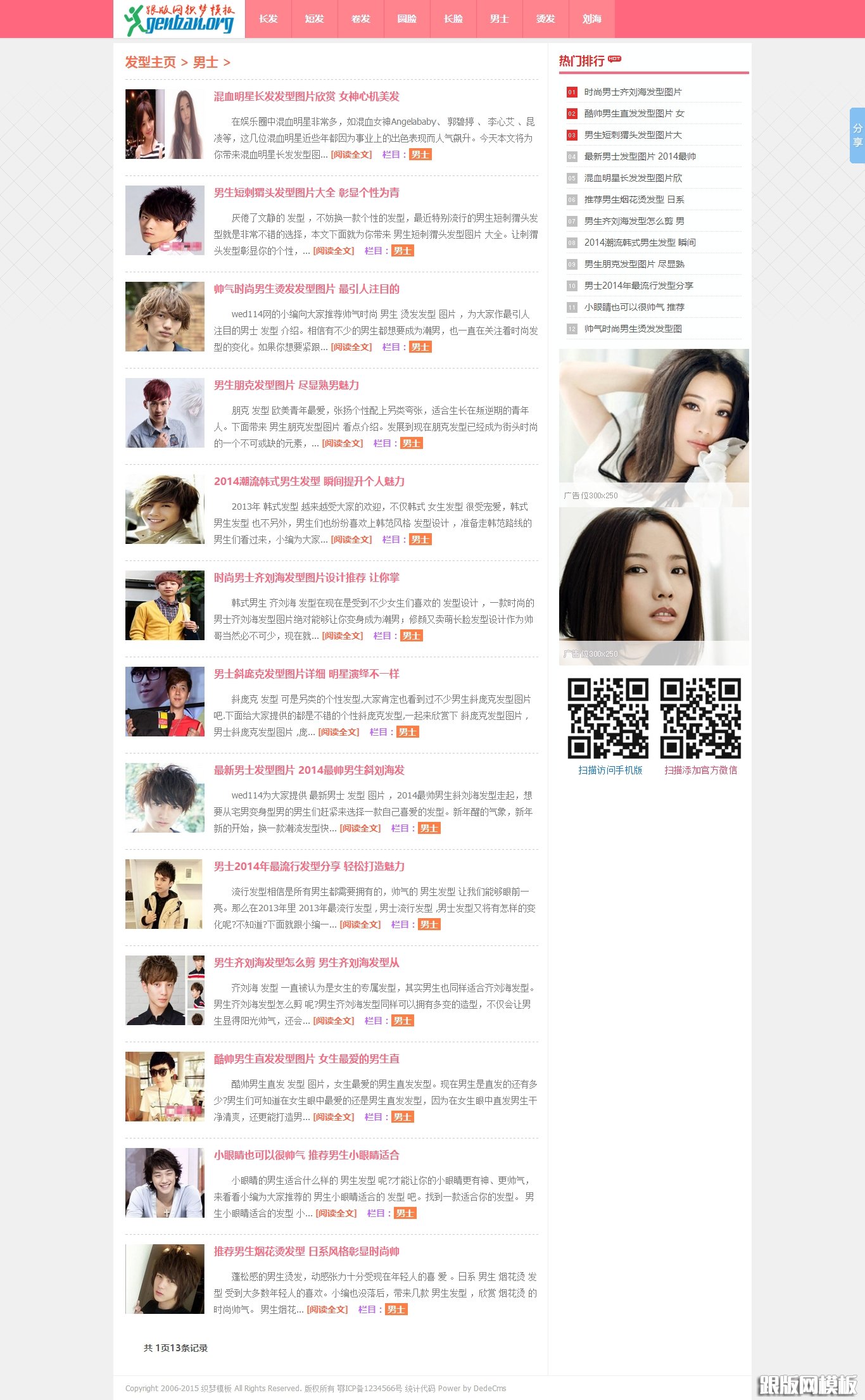Switch to the 短发 category
865x1400 pixels.
[x=315, y=19]
